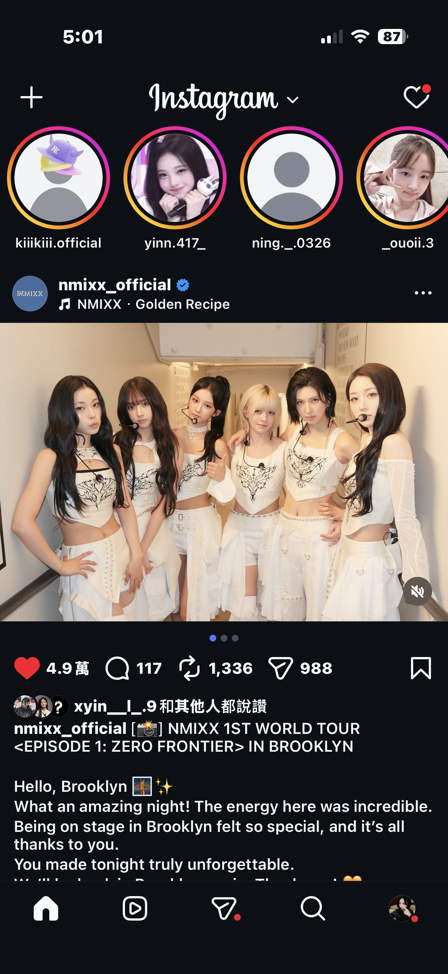Repost the nmixx_official post
This screenshot has height=974, width=448.
click(x=189, y=668)
